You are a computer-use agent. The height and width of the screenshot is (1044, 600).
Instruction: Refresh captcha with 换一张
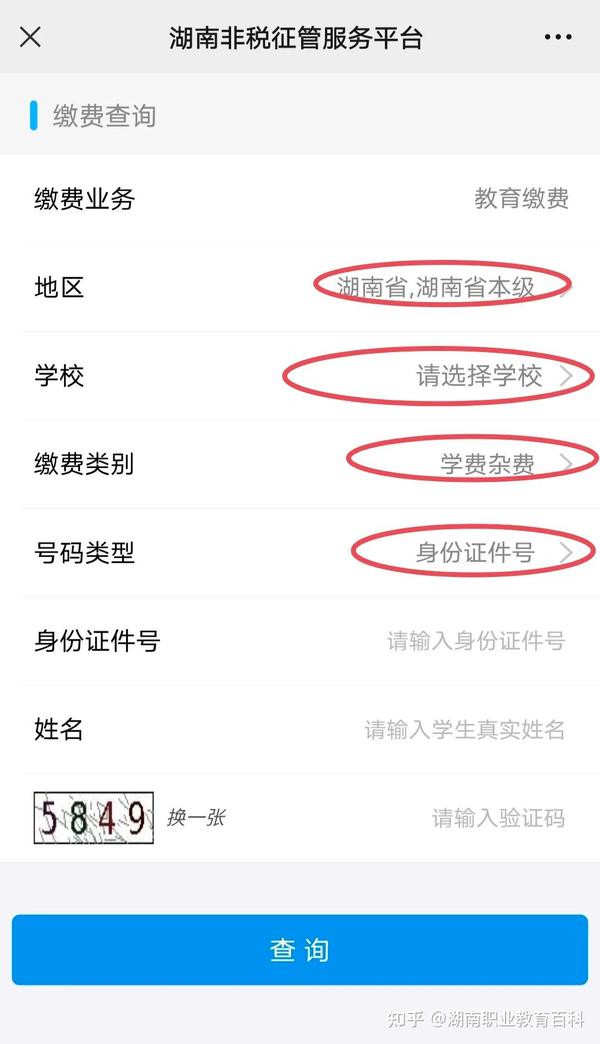tap(196, 818)
